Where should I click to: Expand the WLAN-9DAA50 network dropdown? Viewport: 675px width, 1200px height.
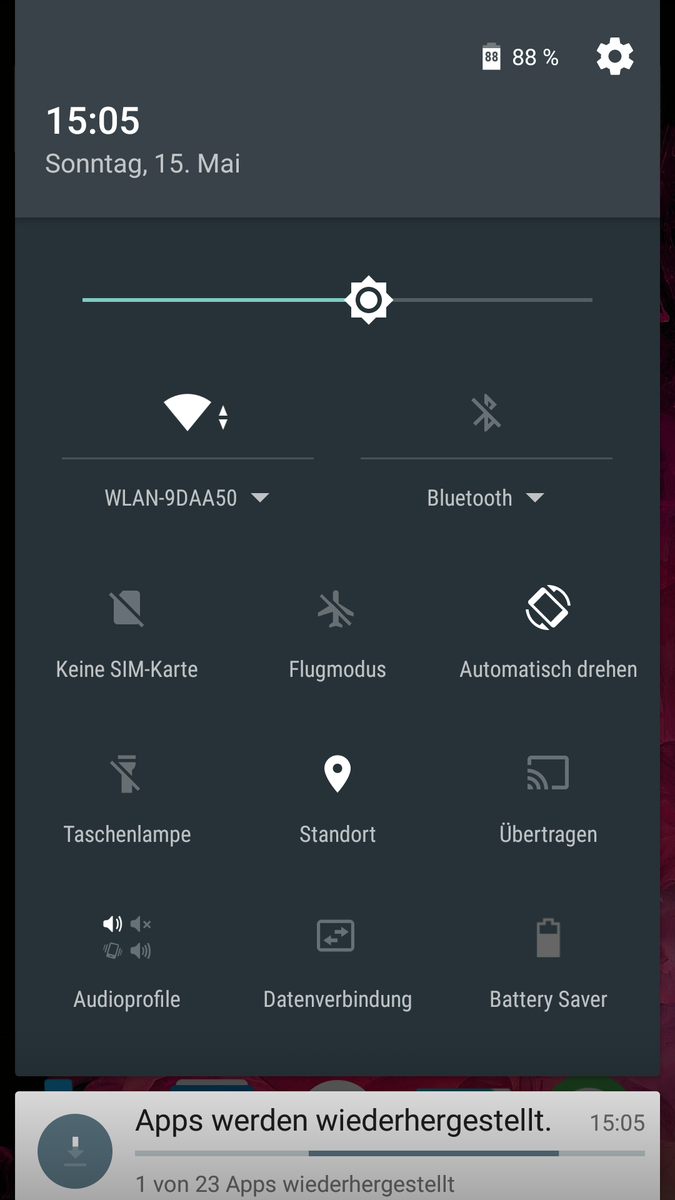(x=188, y=498)
